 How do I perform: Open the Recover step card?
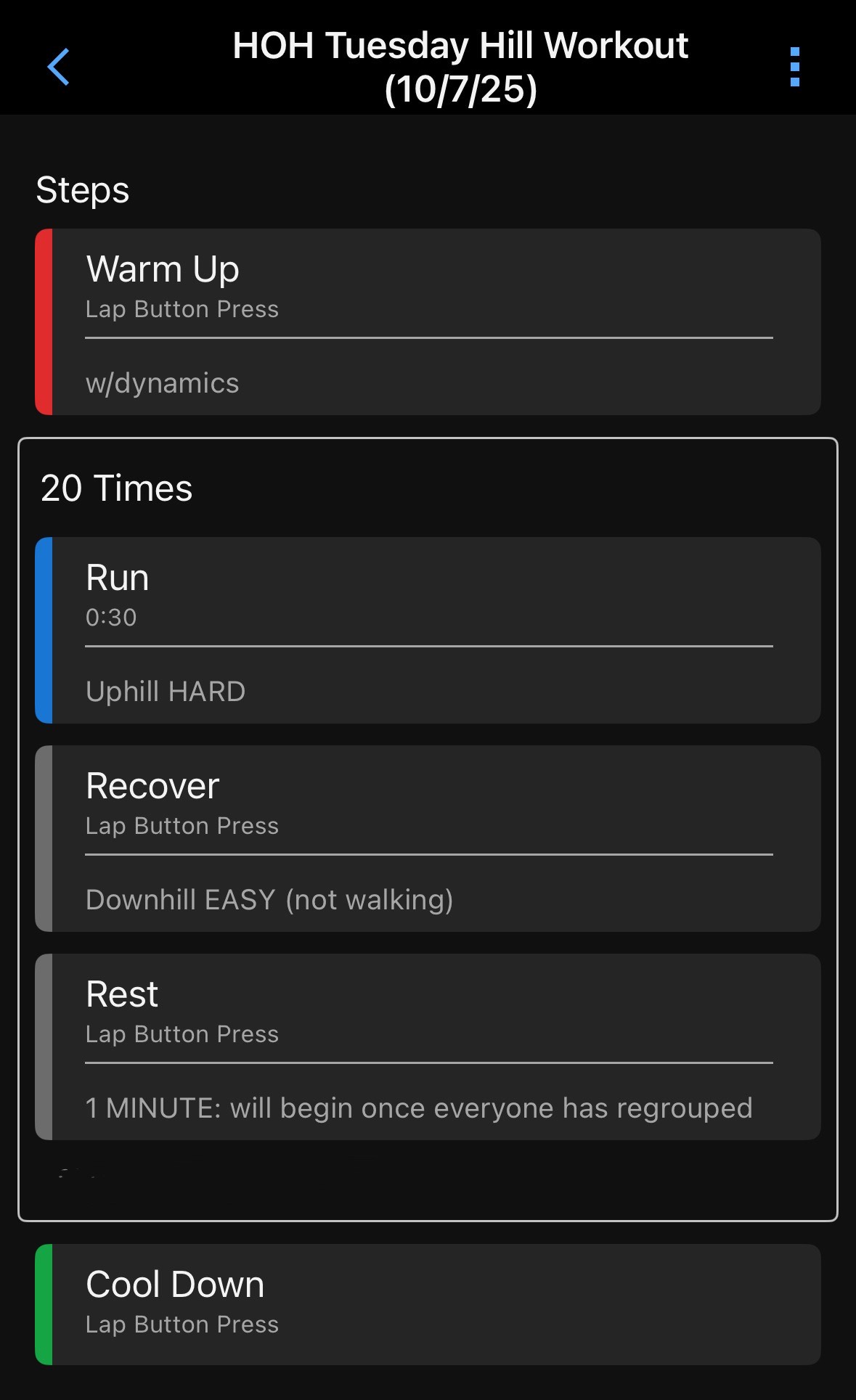point(428,838)
